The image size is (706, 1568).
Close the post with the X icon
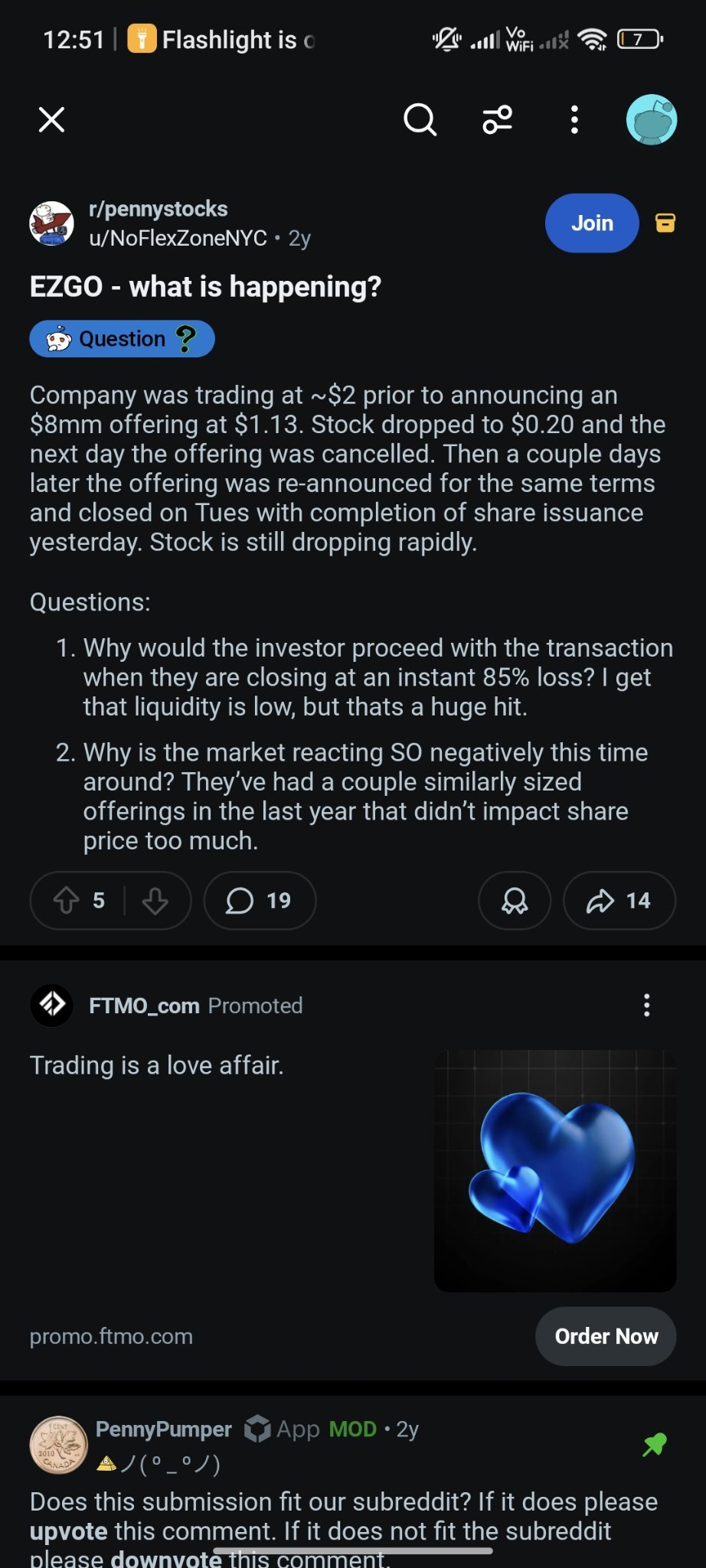pos(51,119)
